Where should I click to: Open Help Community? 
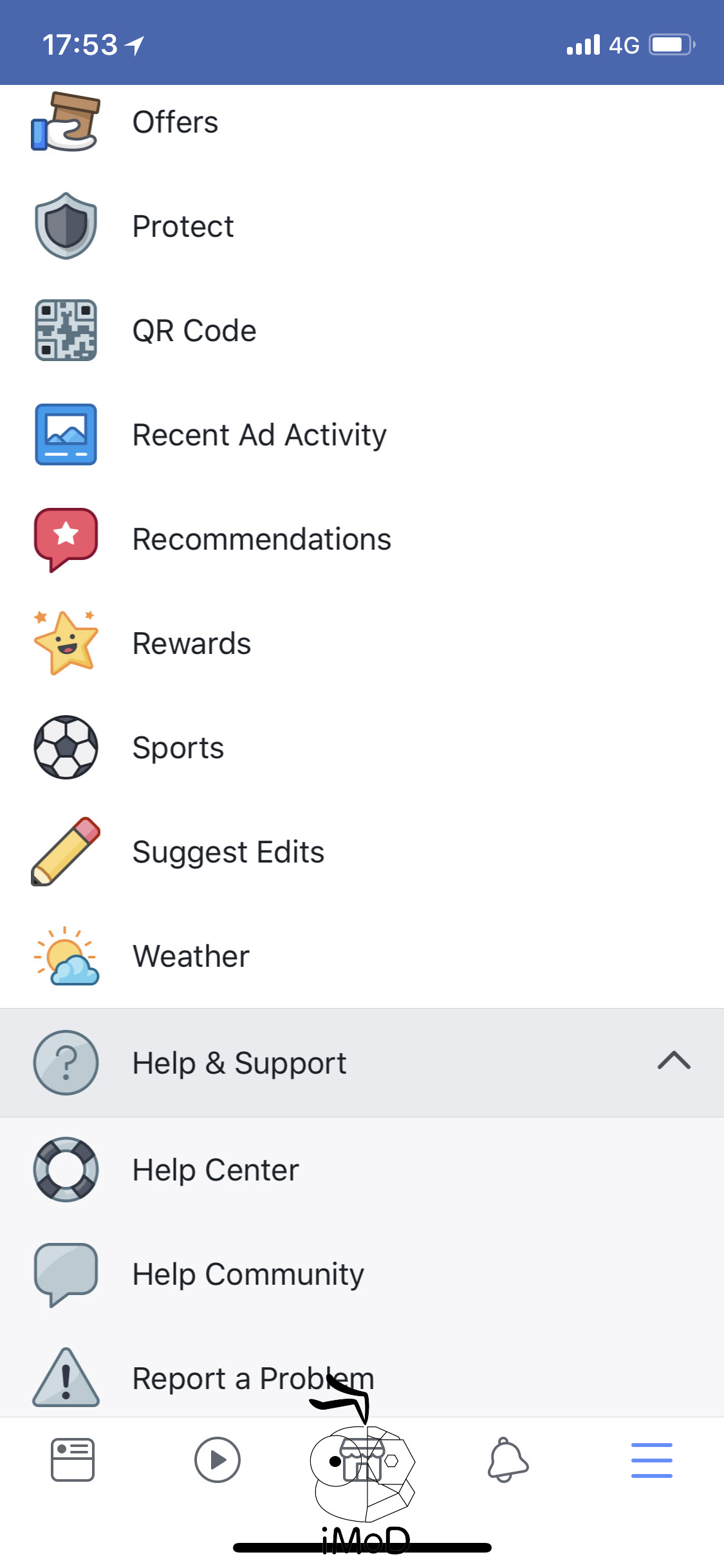click(x=248, y=1273)
